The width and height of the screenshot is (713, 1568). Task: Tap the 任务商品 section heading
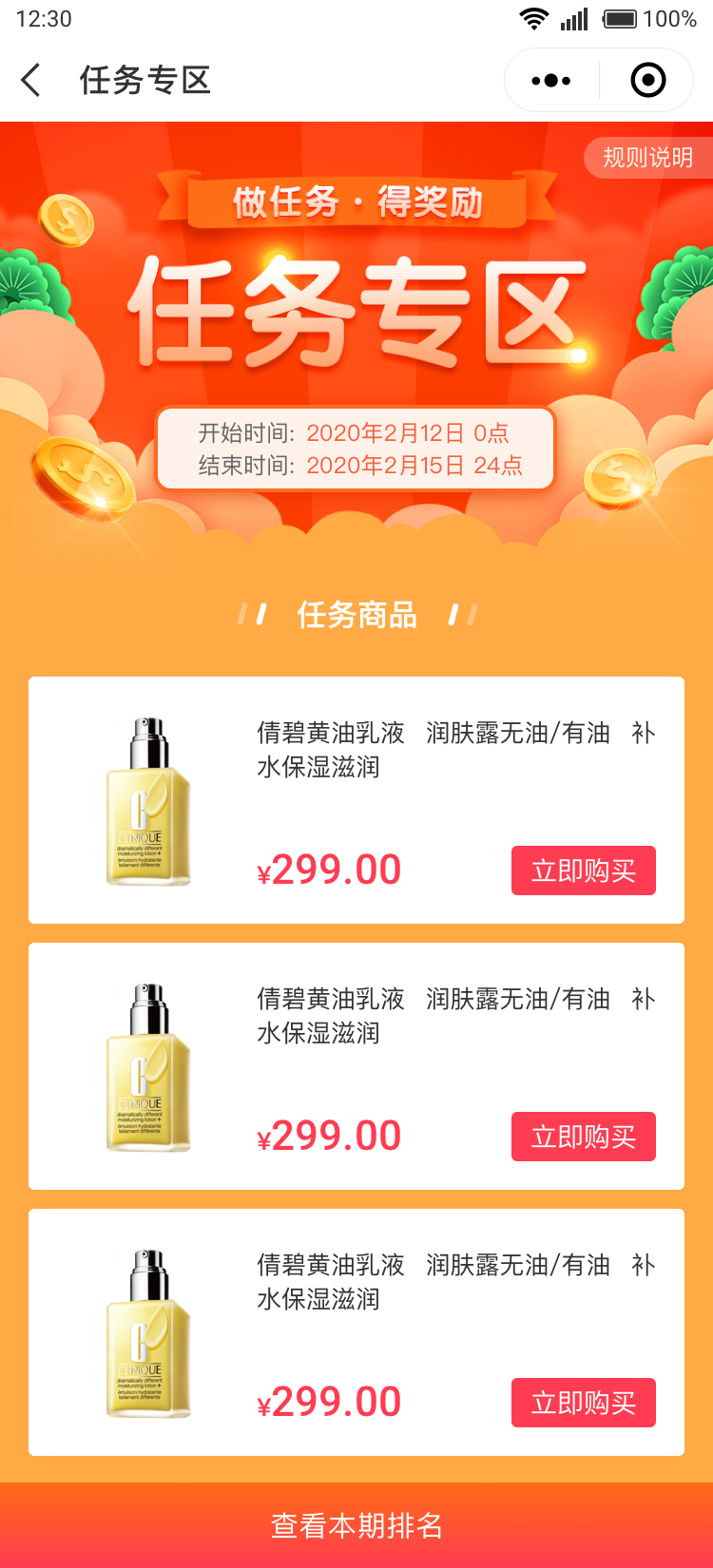(356, 615)
